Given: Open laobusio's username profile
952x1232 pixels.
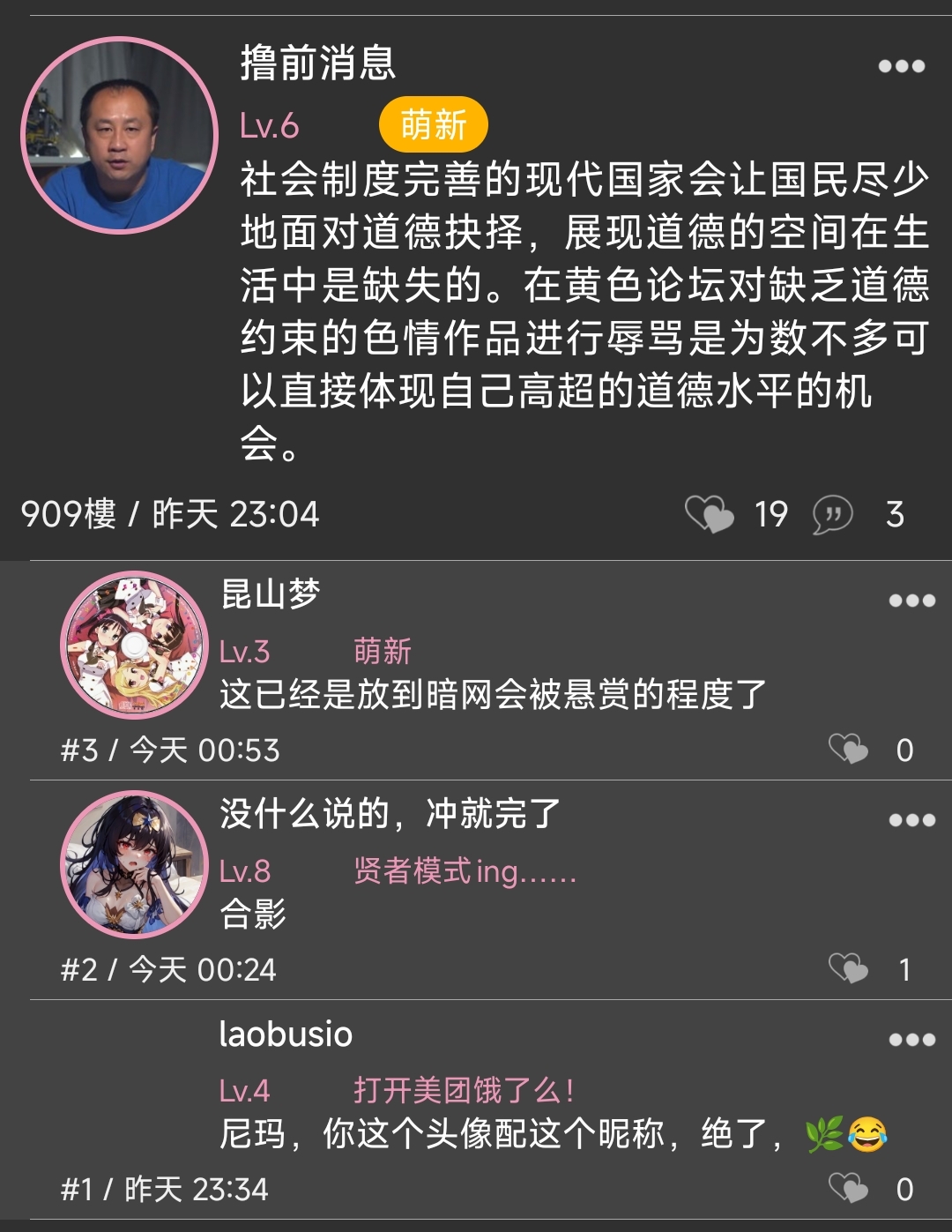Looking at the screenshot, I should pos(286,1034).
